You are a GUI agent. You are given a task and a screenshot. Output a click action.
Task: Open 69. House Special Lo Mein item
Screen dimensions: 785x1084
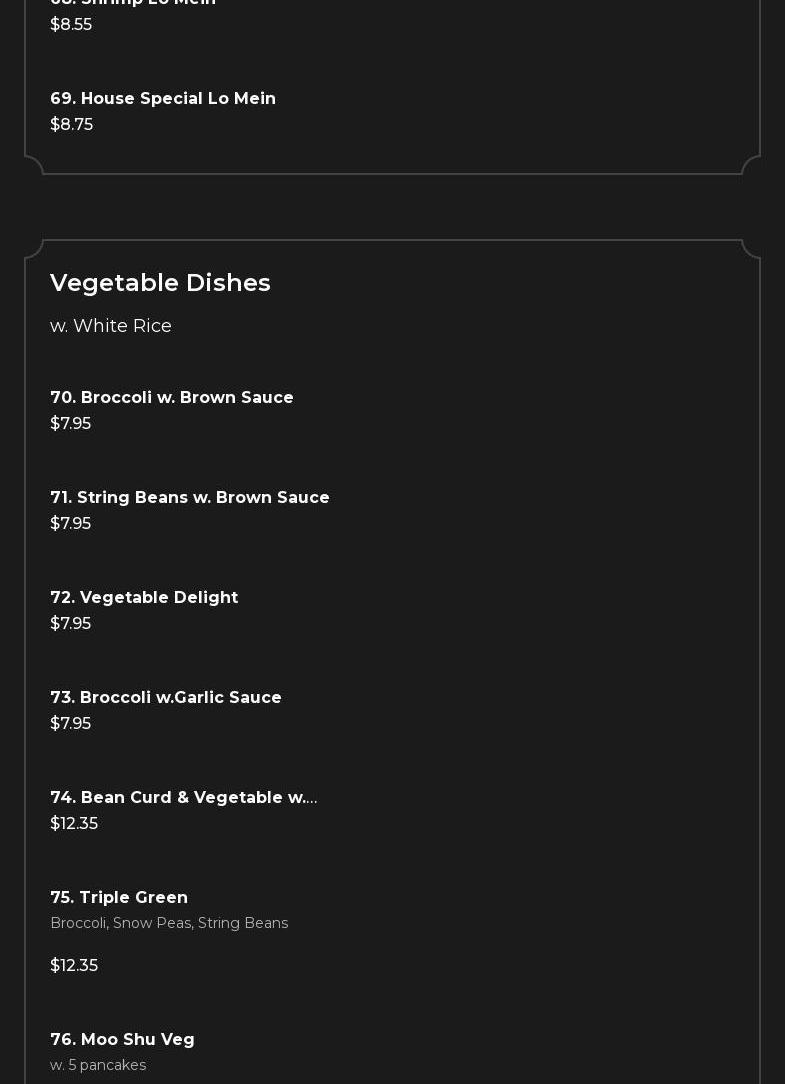tap(163, 99)
